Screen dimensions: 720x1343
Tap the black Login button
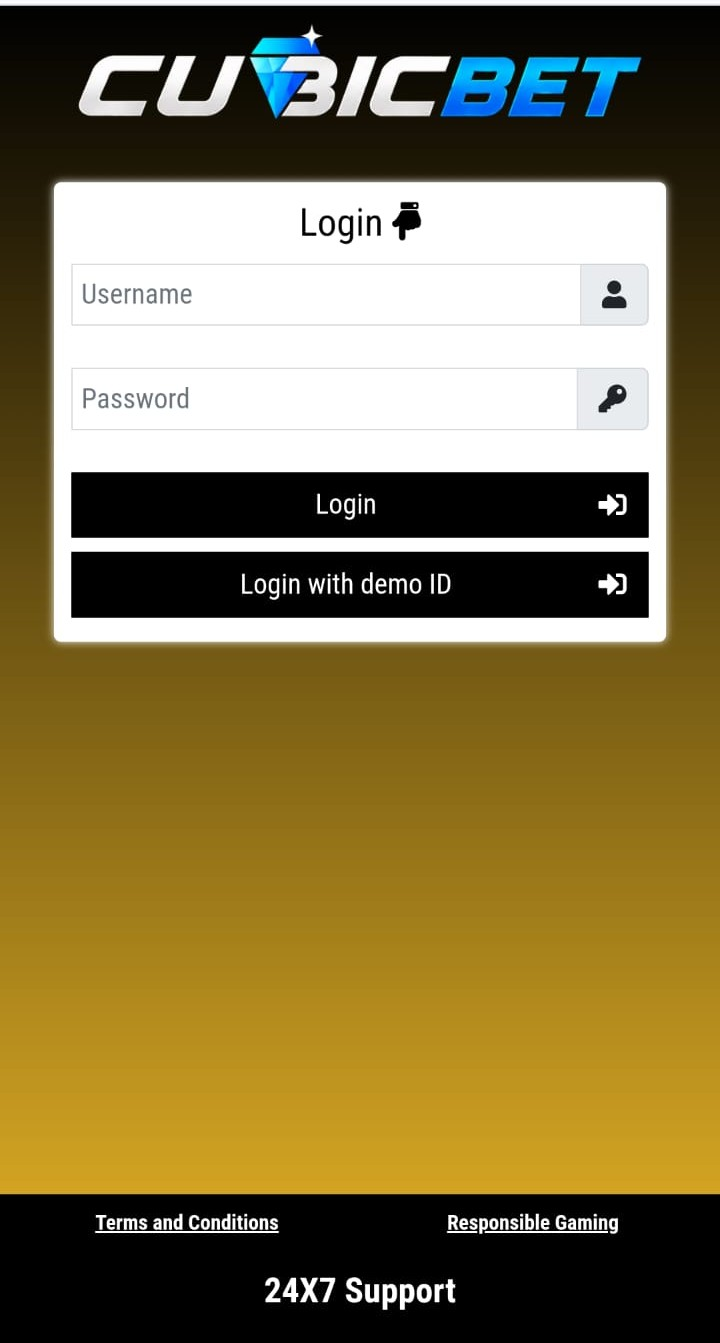point(360,505)
